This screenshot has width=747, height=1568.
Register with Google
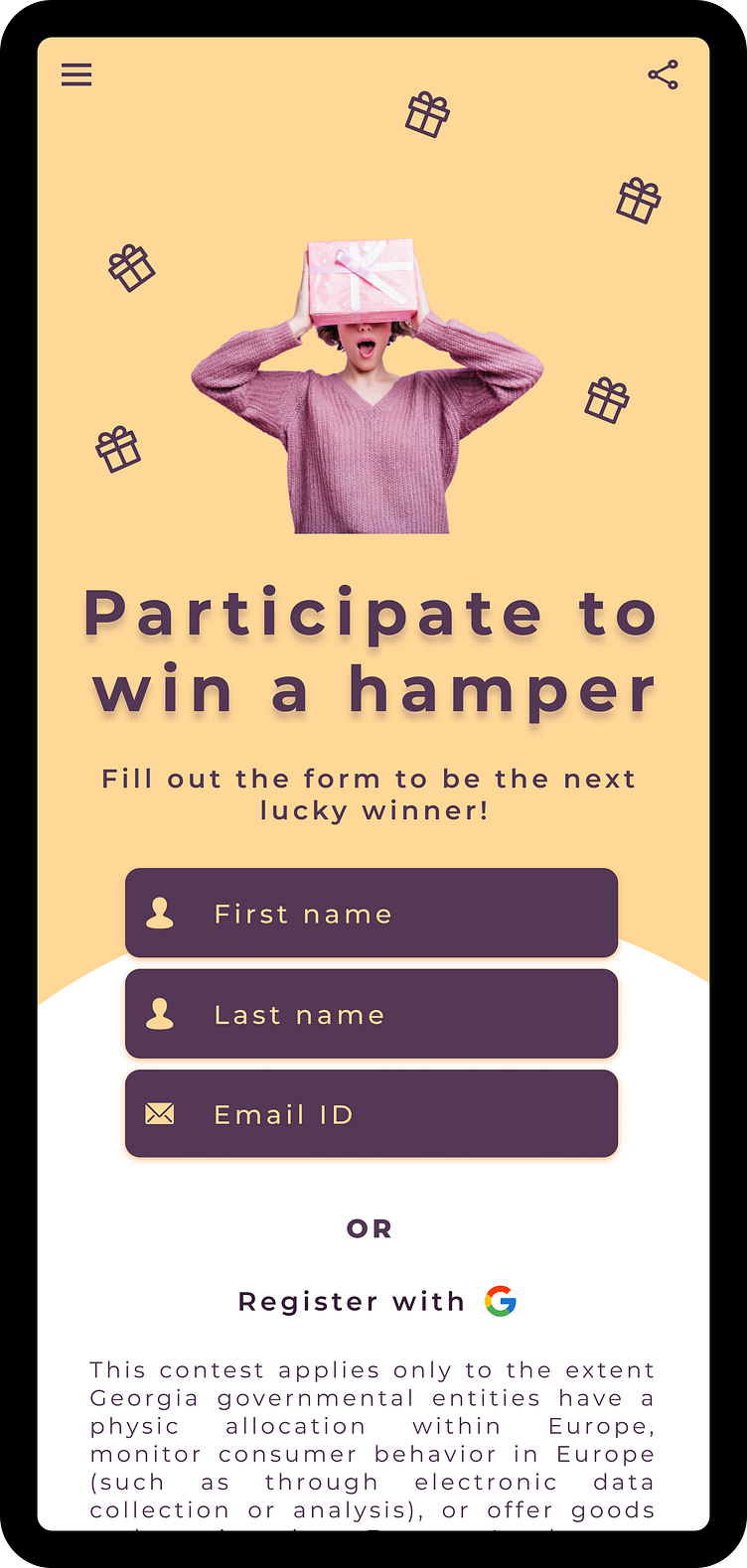click(500, 1301)
